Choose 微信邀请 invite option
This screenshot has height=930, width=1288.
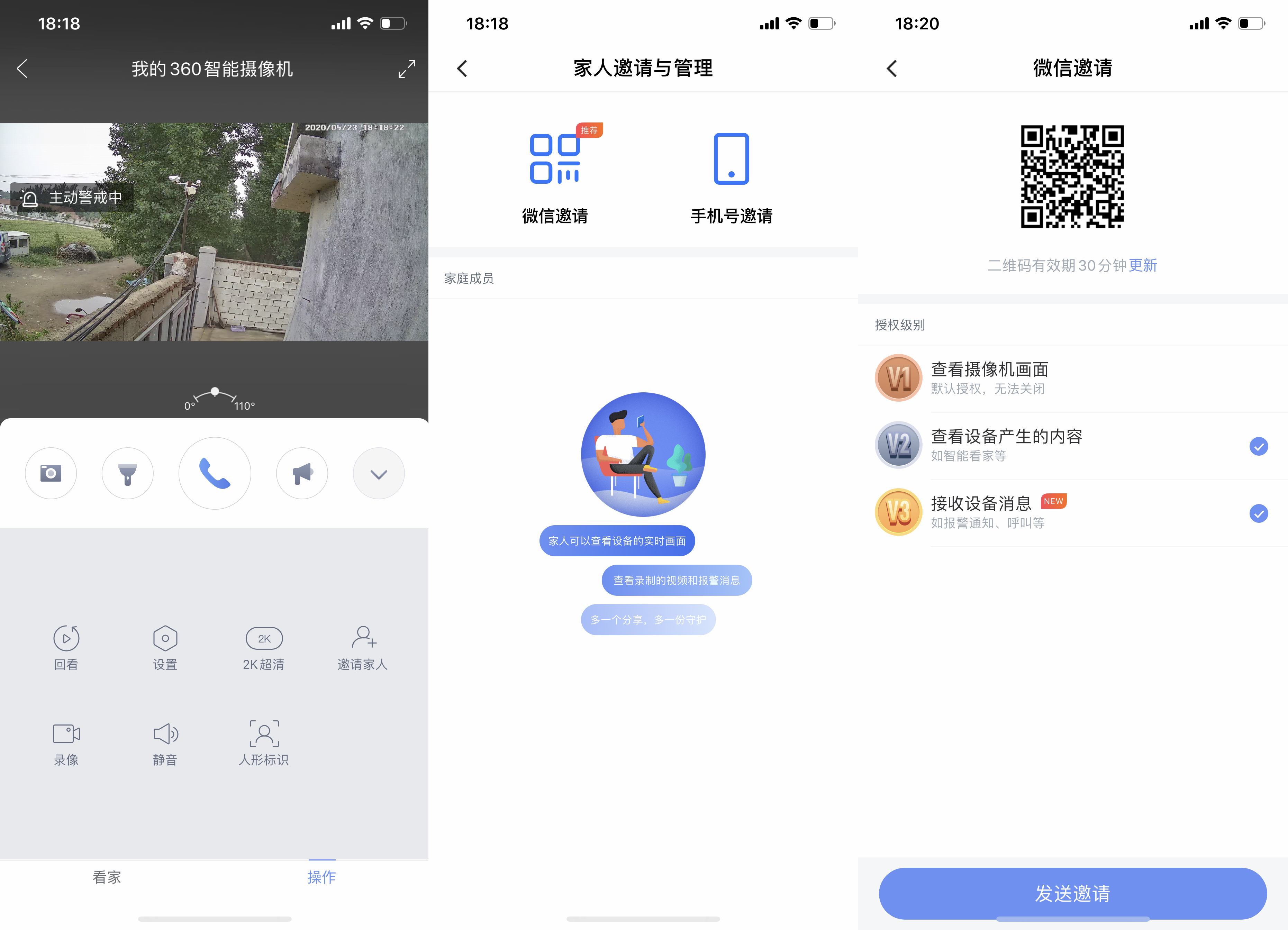[555, 176]
